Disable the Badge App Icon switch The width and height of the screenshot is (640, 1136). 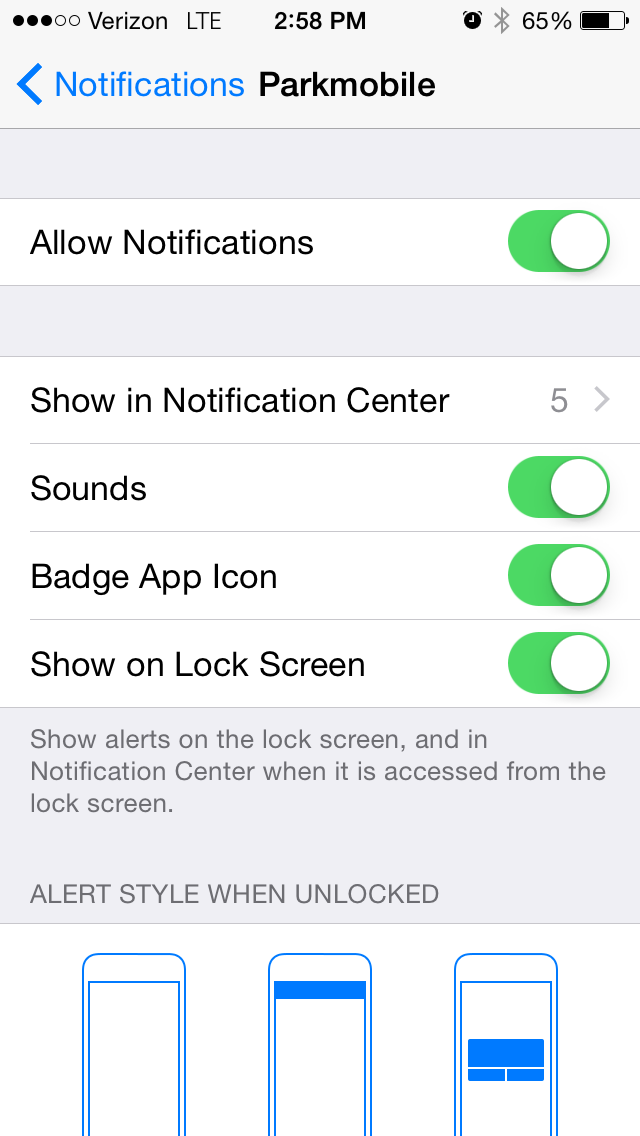[558, 577]
